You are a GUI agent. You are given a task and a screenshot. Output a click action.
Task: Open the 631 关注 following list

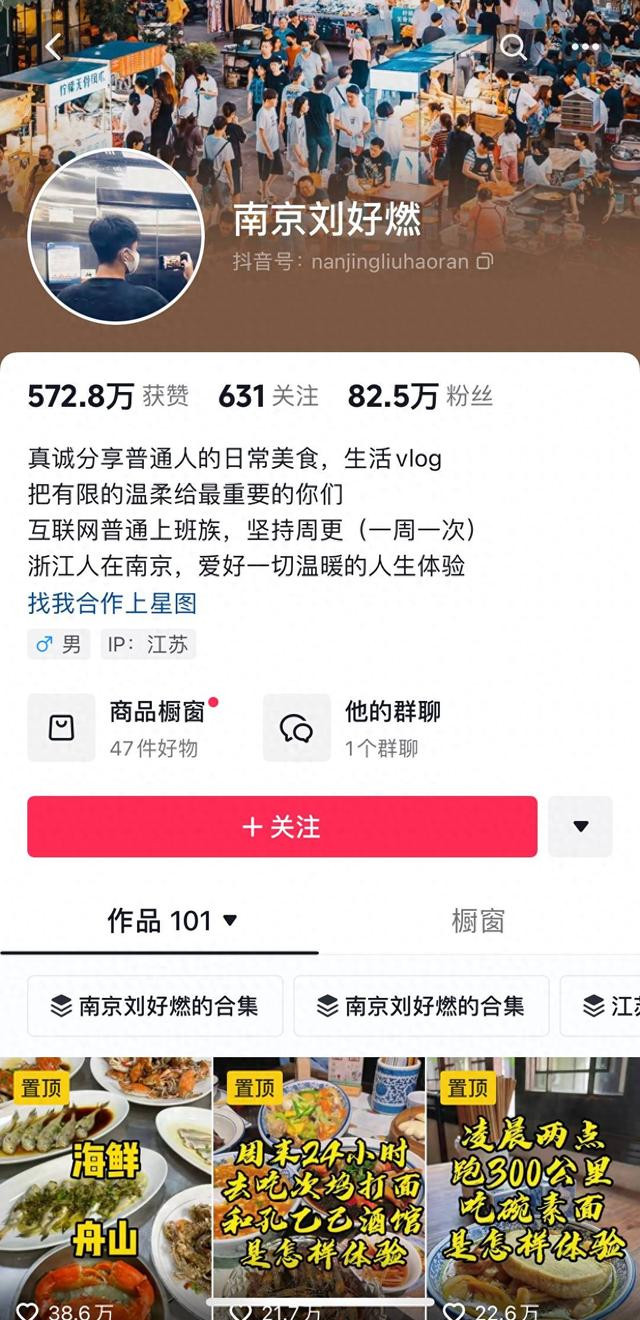tap(268, 396)
